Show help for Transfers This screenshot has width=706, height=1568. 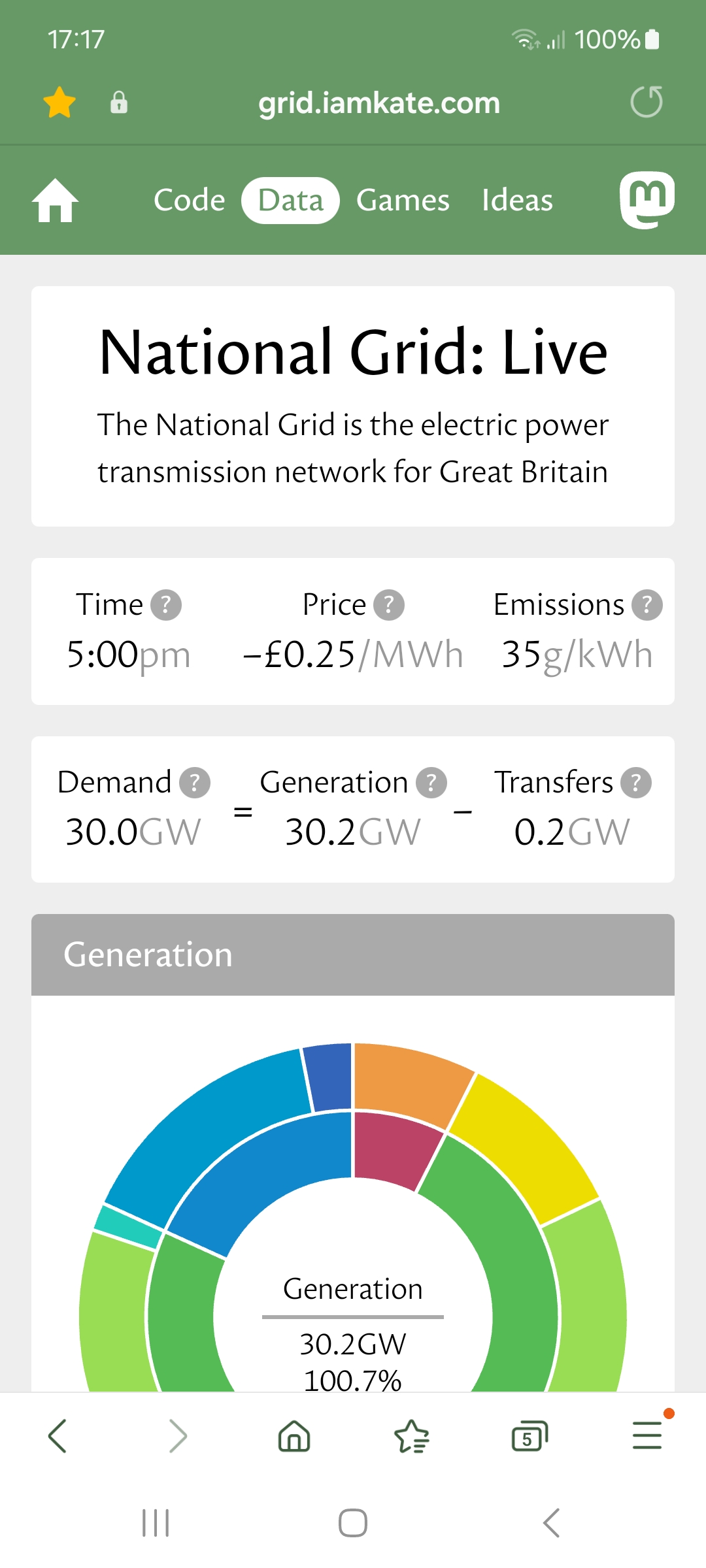pos(636,783)
